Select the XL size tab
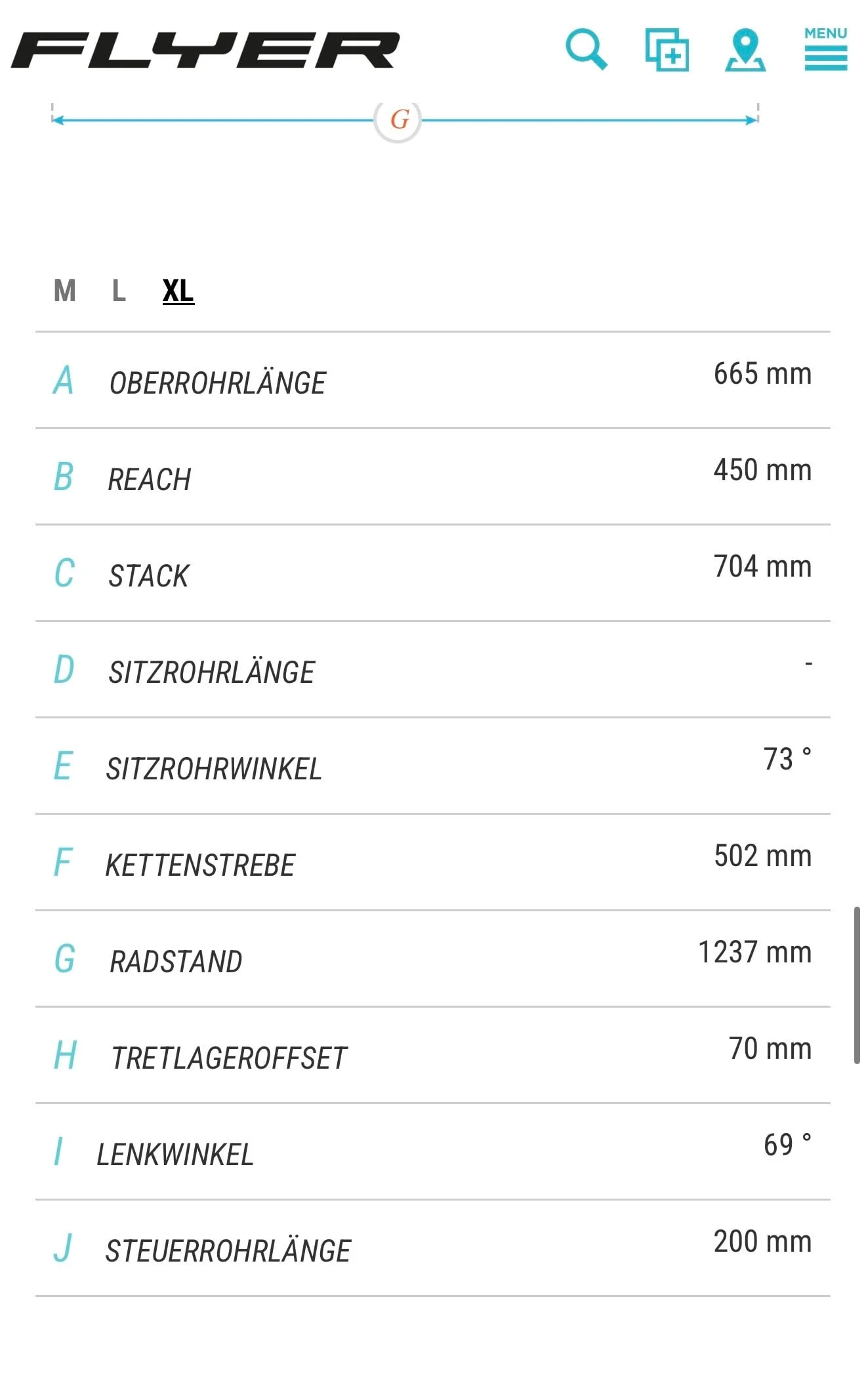The image size is (866, 1400). [178, 291]
